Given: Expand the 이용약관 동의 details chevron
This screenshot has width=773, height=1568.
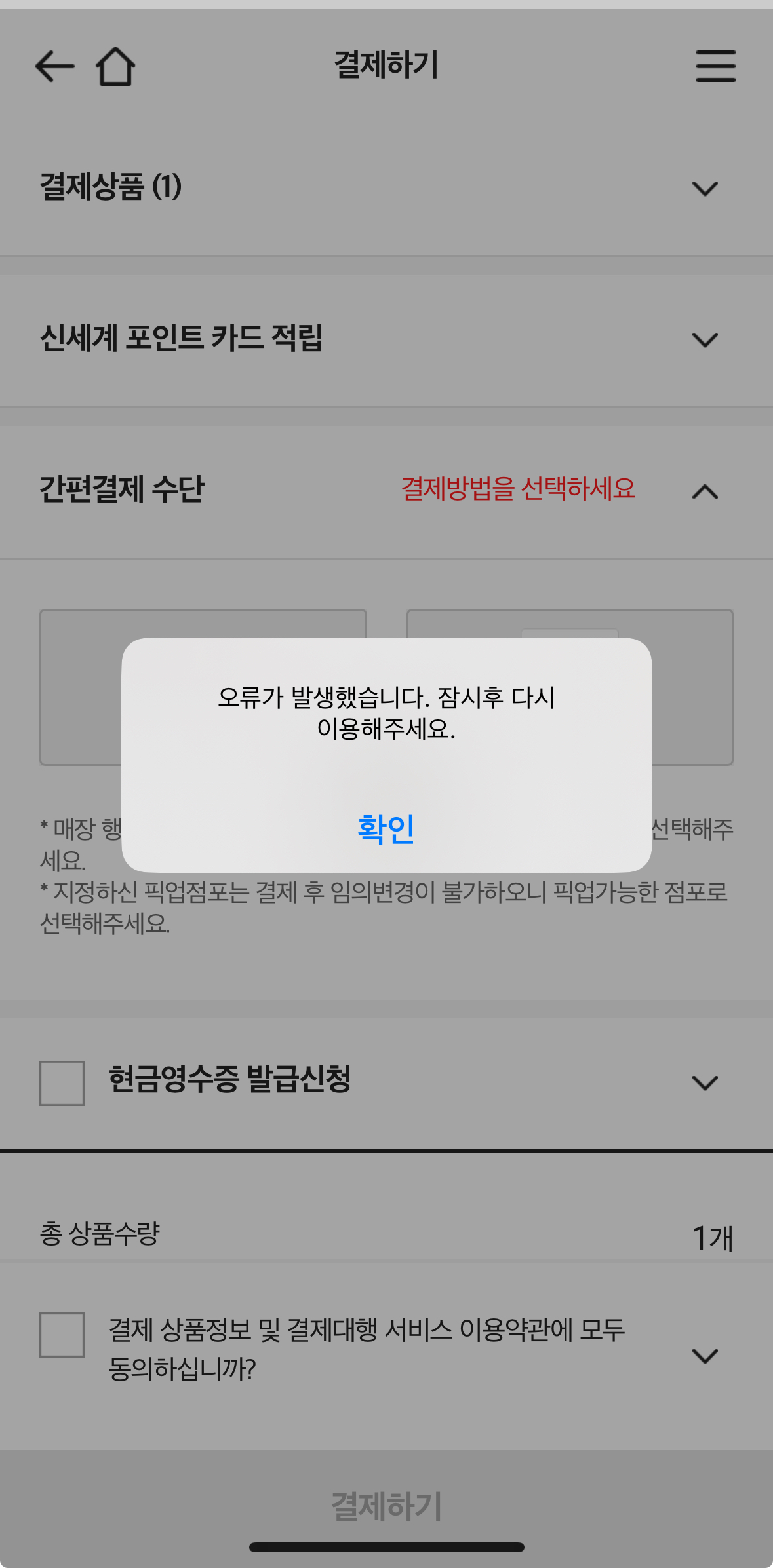Looking at the screenshot, I should [705, 1356].
